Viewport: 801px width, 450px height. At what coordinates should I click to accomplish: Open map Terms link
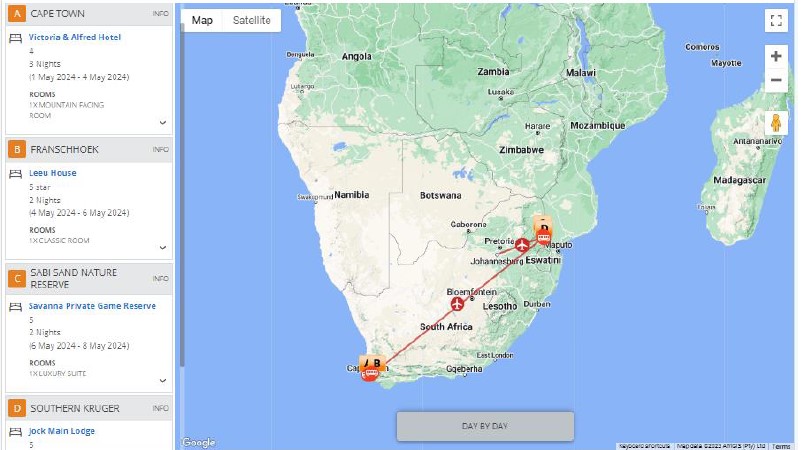[781, 446]
